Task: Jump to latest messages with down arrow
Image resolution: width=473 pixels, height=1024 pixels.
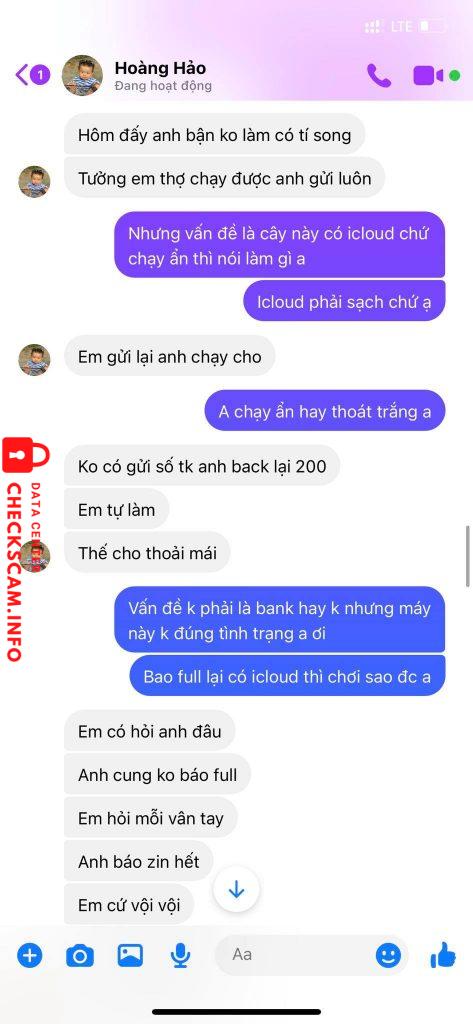Action: click(236, 889)
